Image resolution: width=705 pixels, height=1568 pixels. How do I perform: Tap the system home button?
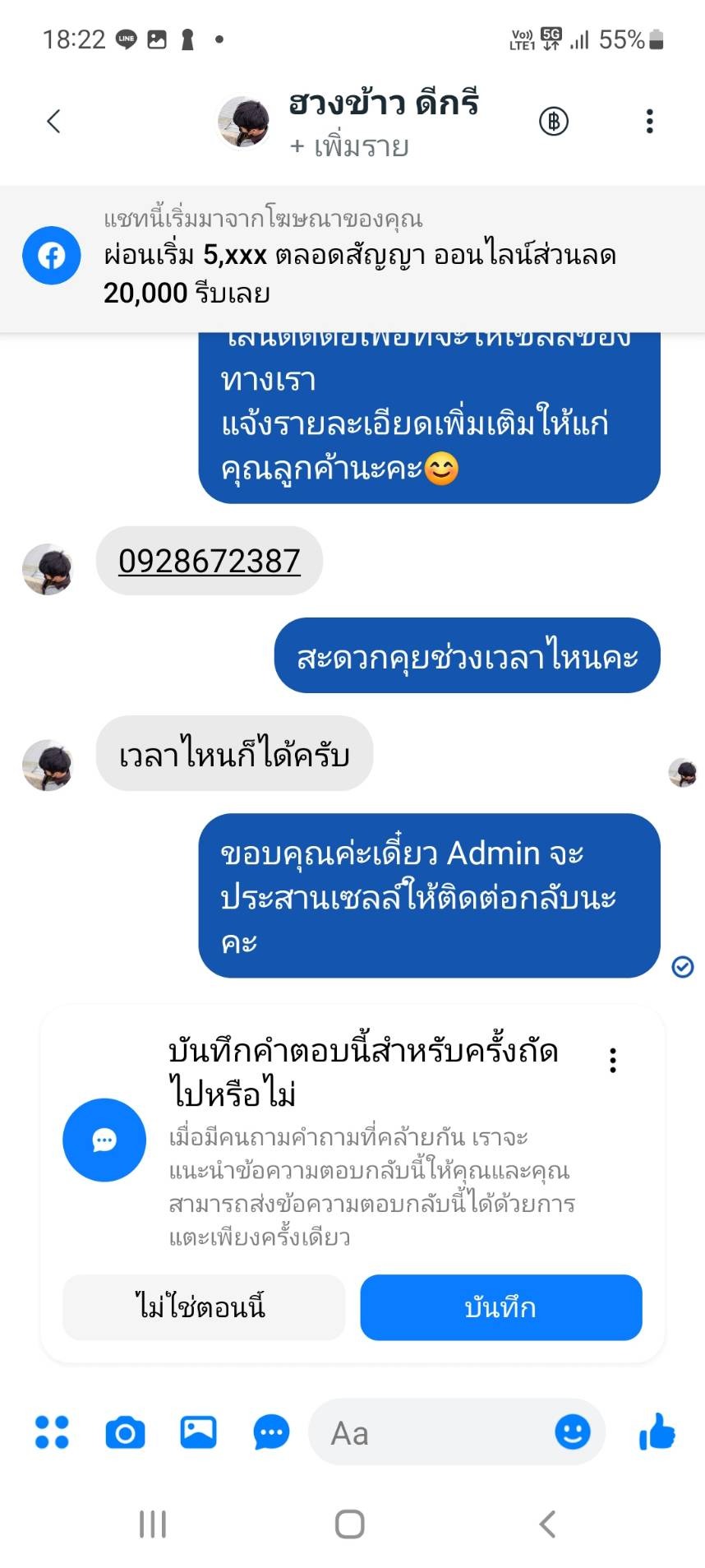pos(350,1524)
